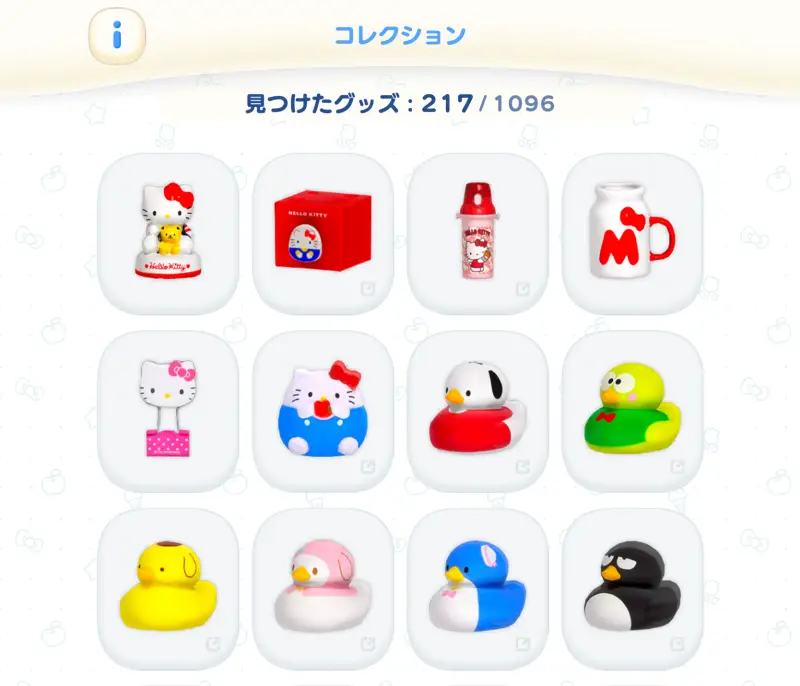Select the green frog rubber duck
Image resolution: width=800 pixels, height=686 pixels.
(x=633, y=411)
